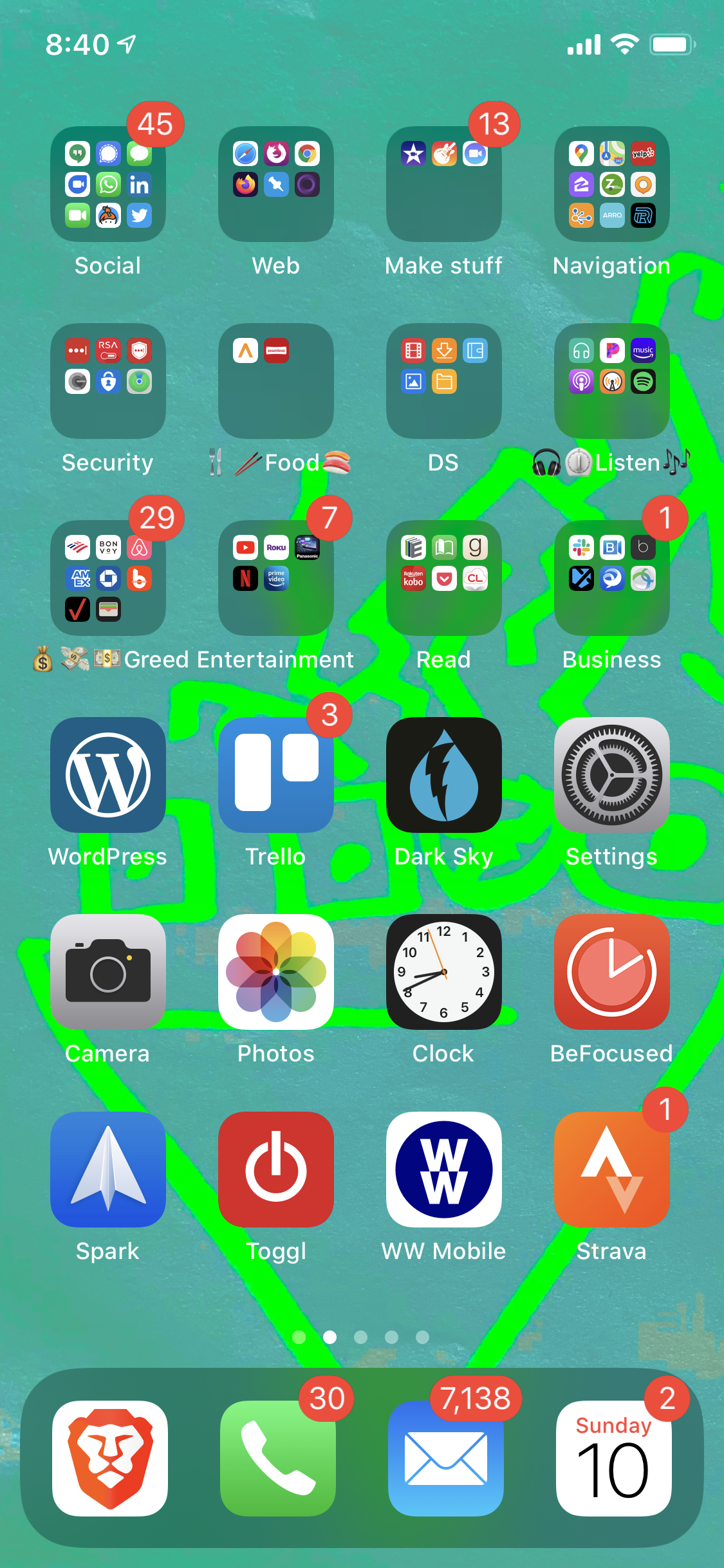Open the Security folder
Screen dimensions: 724x1568
108,381
